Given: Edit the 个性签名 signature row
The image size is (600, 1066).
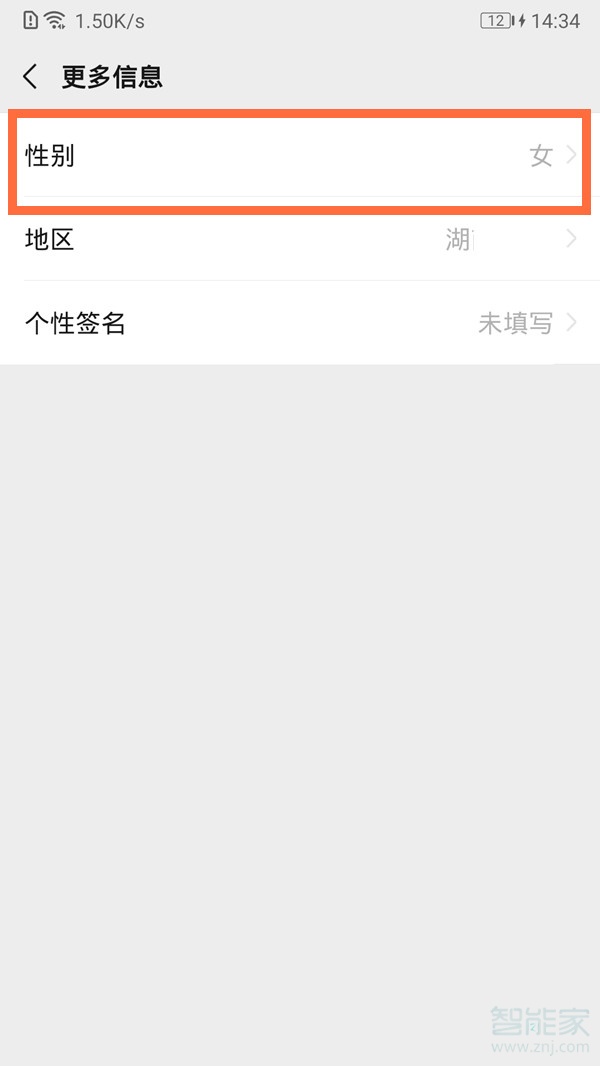Looking at the screenshot, I should tap(300, 323).
